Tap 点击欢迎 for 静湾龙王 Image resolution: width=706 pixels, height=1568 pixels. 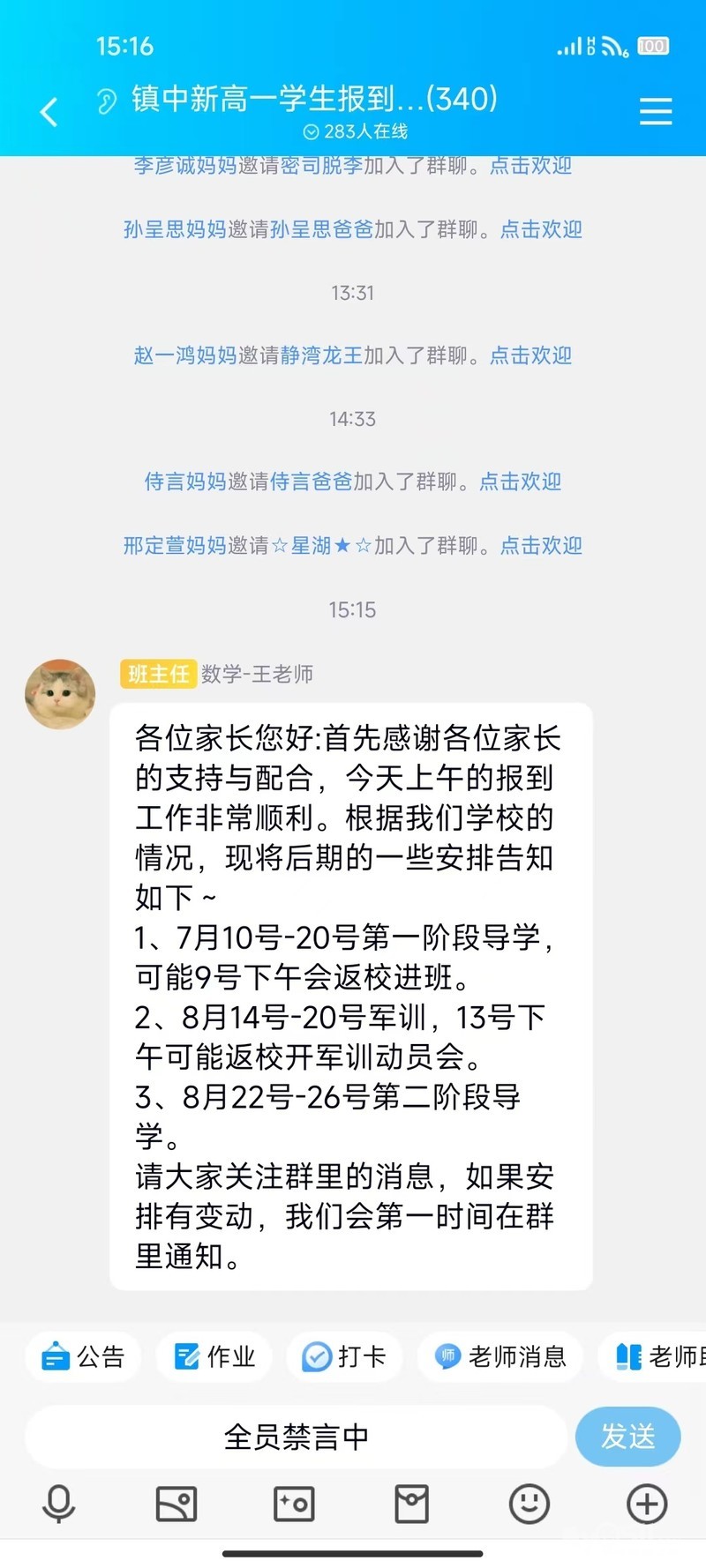click(x=530, y=355)
